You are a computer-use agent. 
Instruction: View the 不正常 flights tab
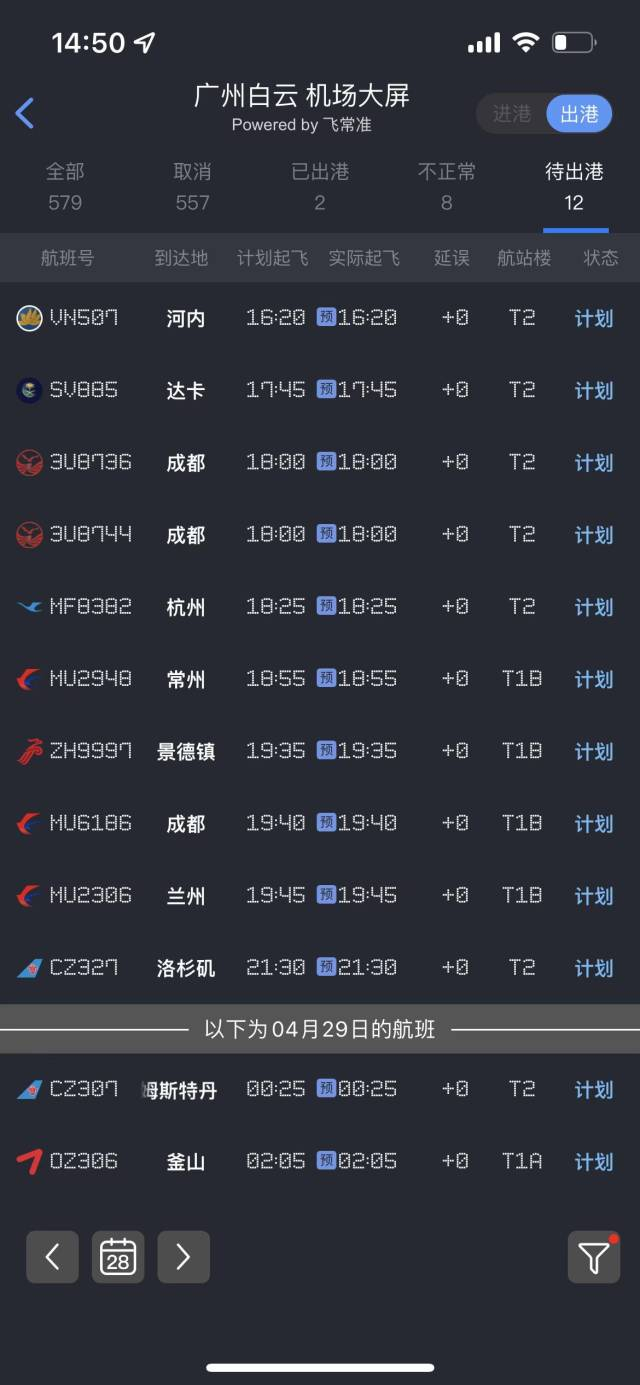(x=446, y=186)
